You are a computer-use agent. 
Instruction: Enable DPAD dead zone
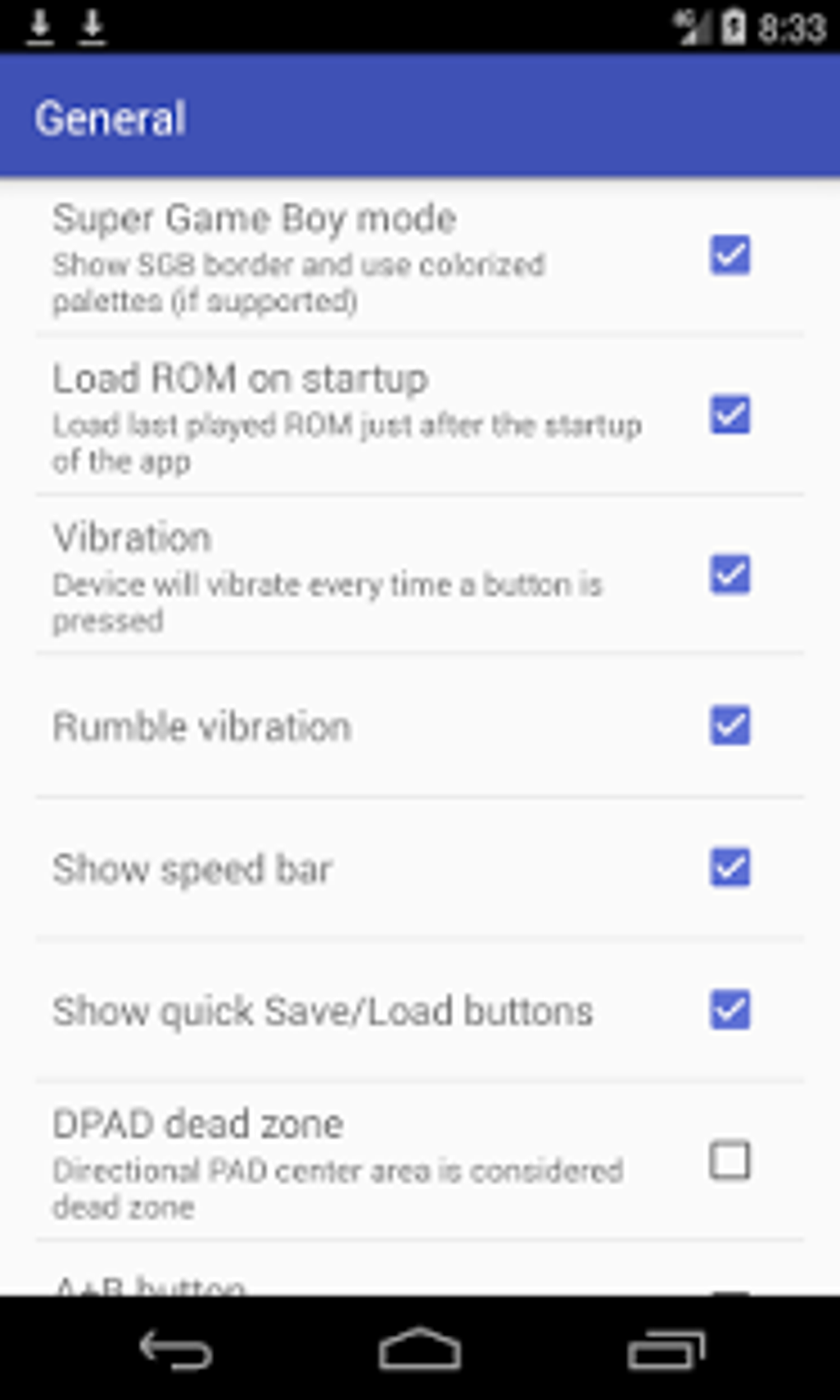click(x=731, y=1161)
